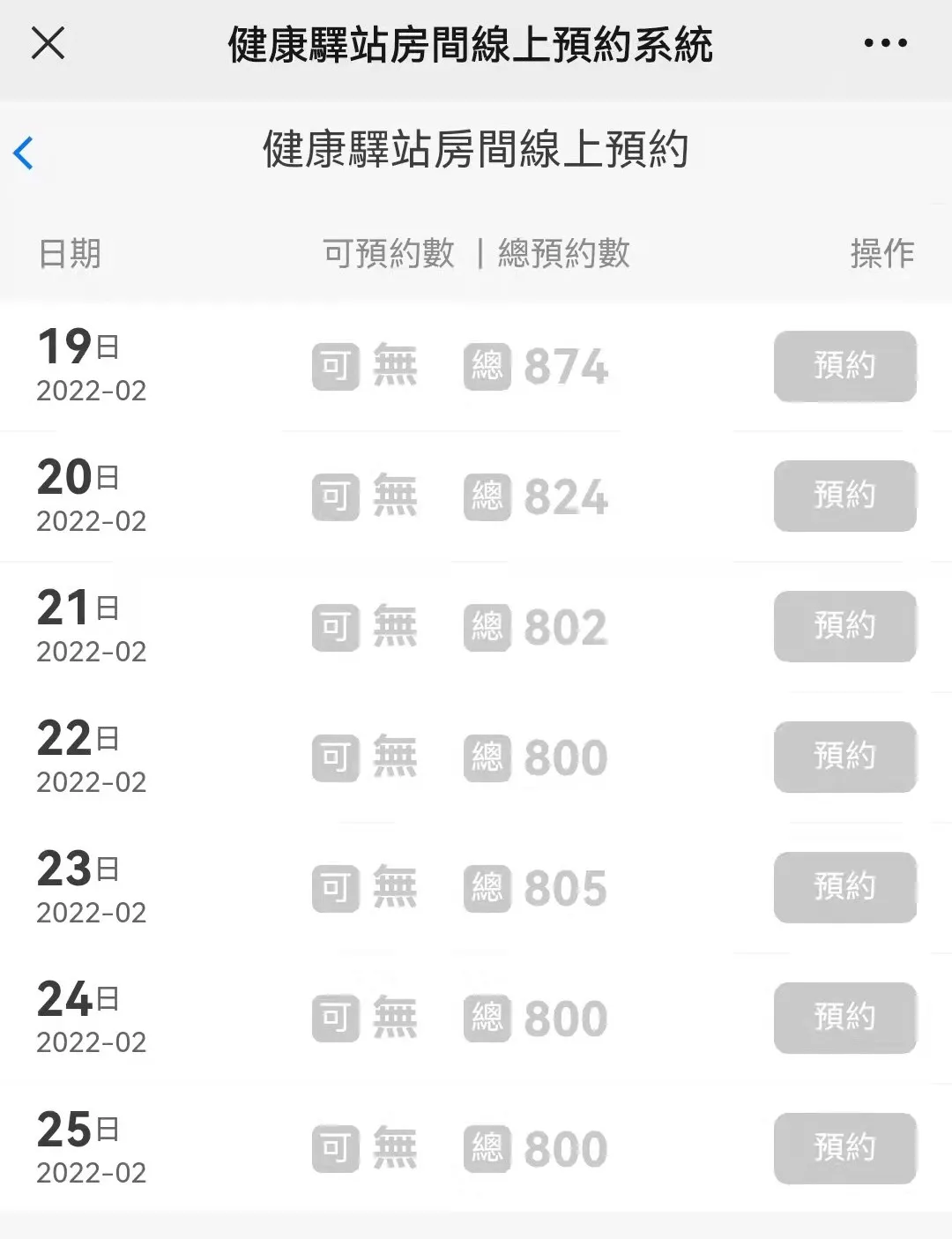
Task: Select 預約 on the 24日 row
Action: click(x=844, y=1018)
